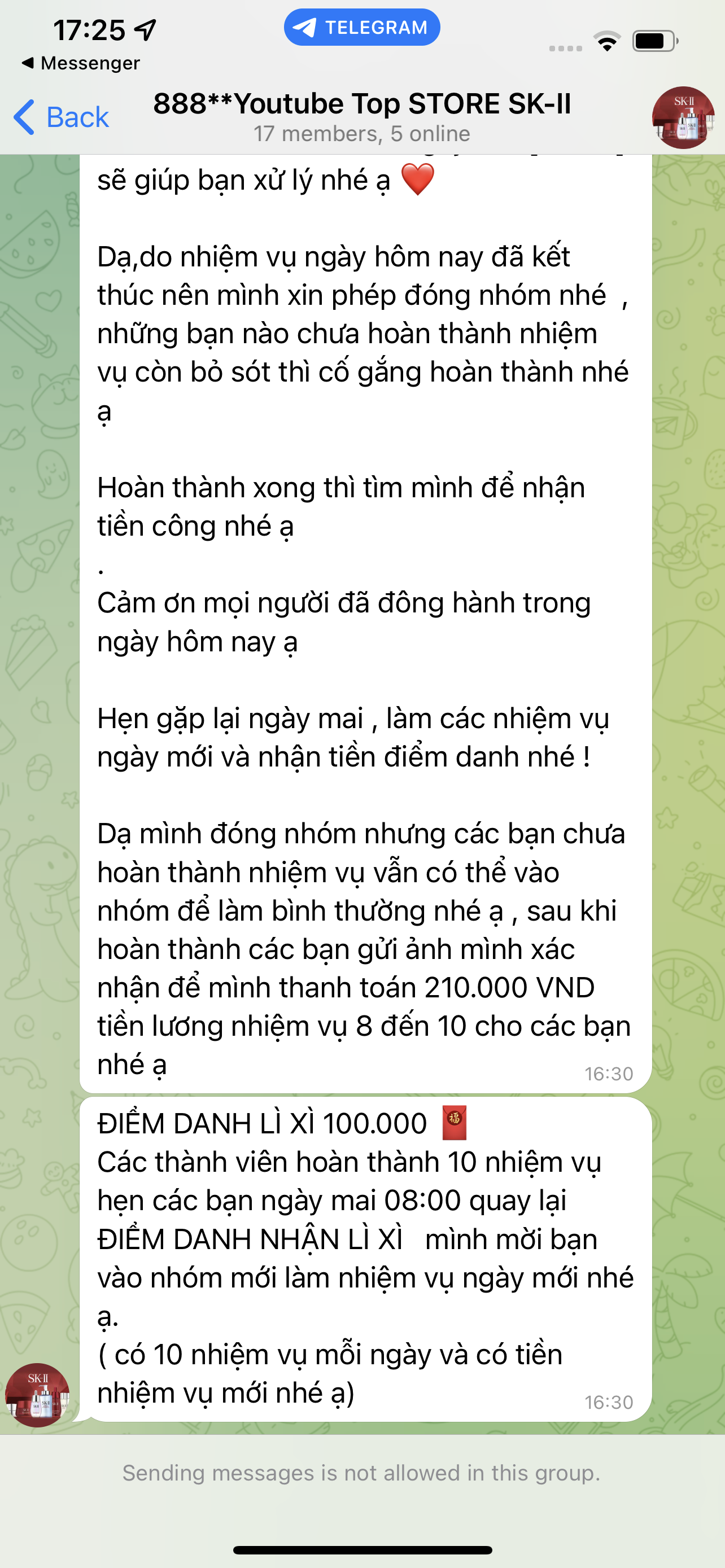Go back to the chat list
The height and width of the screenshot is (1568, 725).
pos(61,117)
